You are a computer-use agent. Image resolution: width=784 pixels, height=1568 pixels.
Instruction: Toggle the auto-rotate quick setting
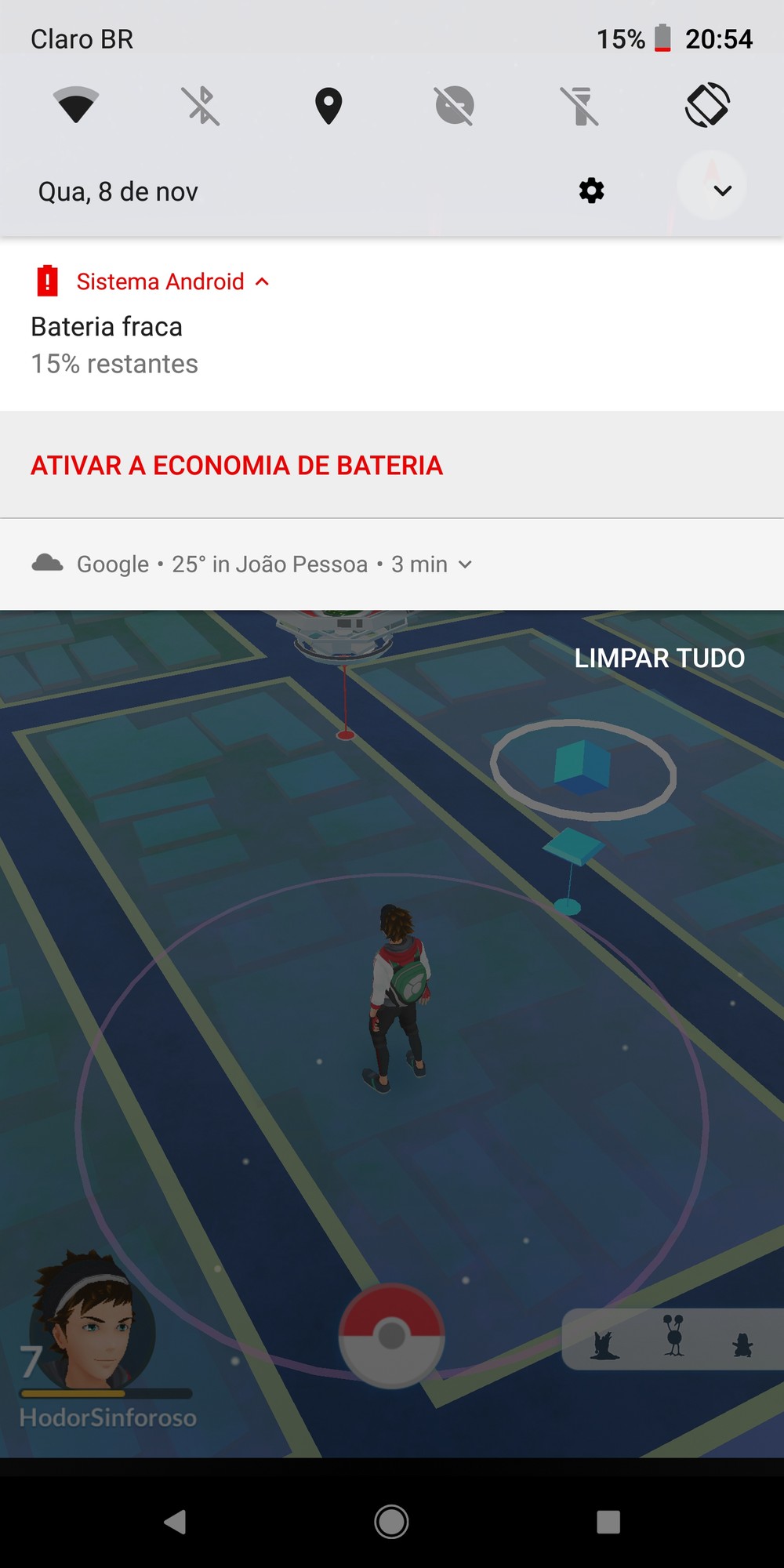click(707, 106)
